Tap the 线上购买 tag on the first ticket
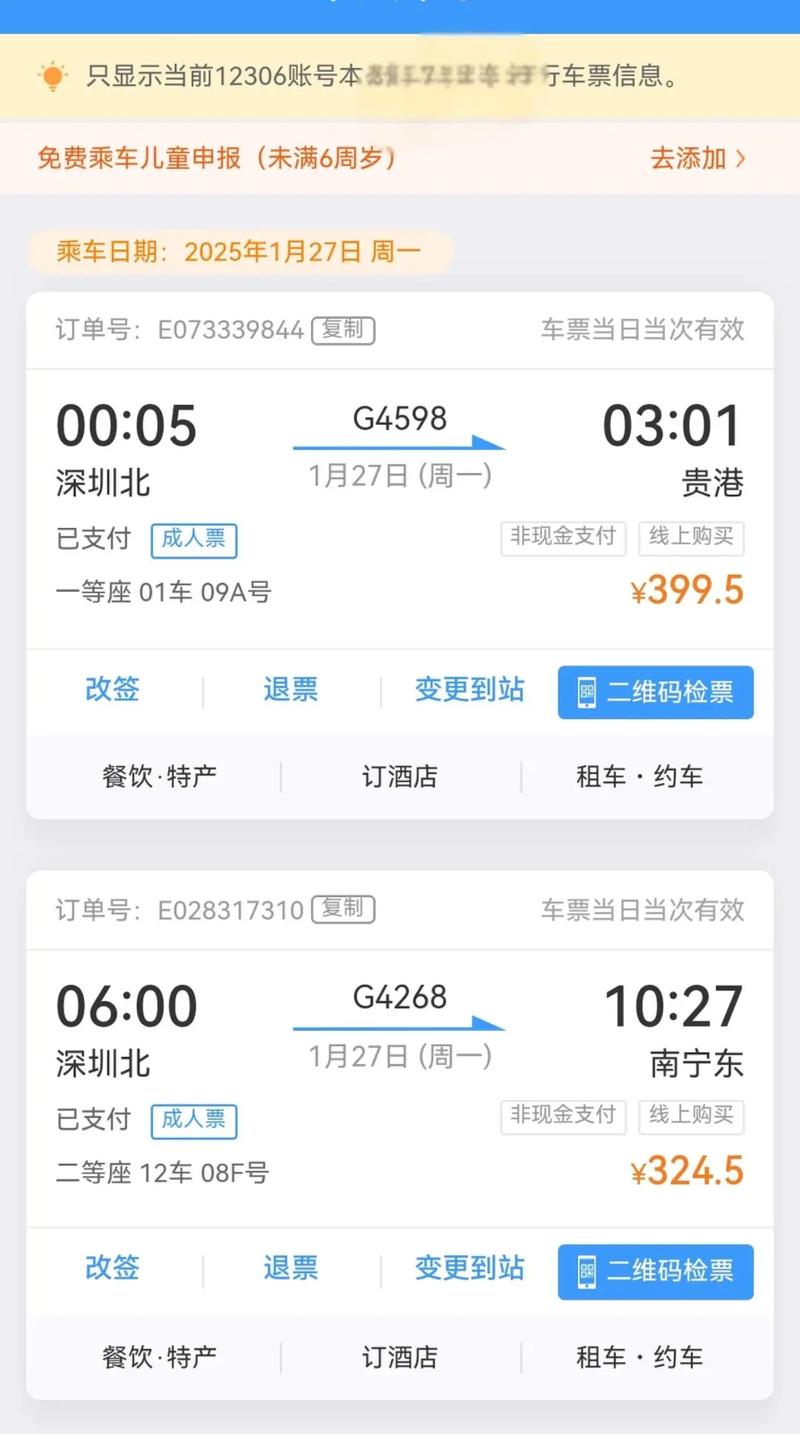Image resolution: width=800 pixels, height=1434 pixels. pos(691,538)
